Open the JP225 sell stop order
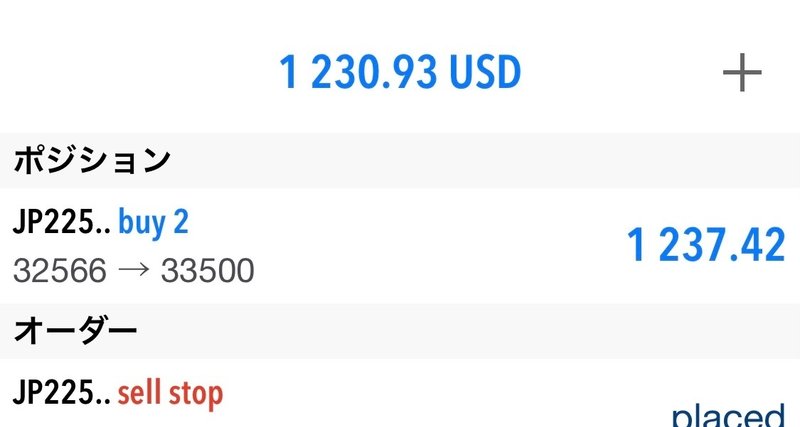The height and width of the screenshot is (427, 800). coord(400,395)
